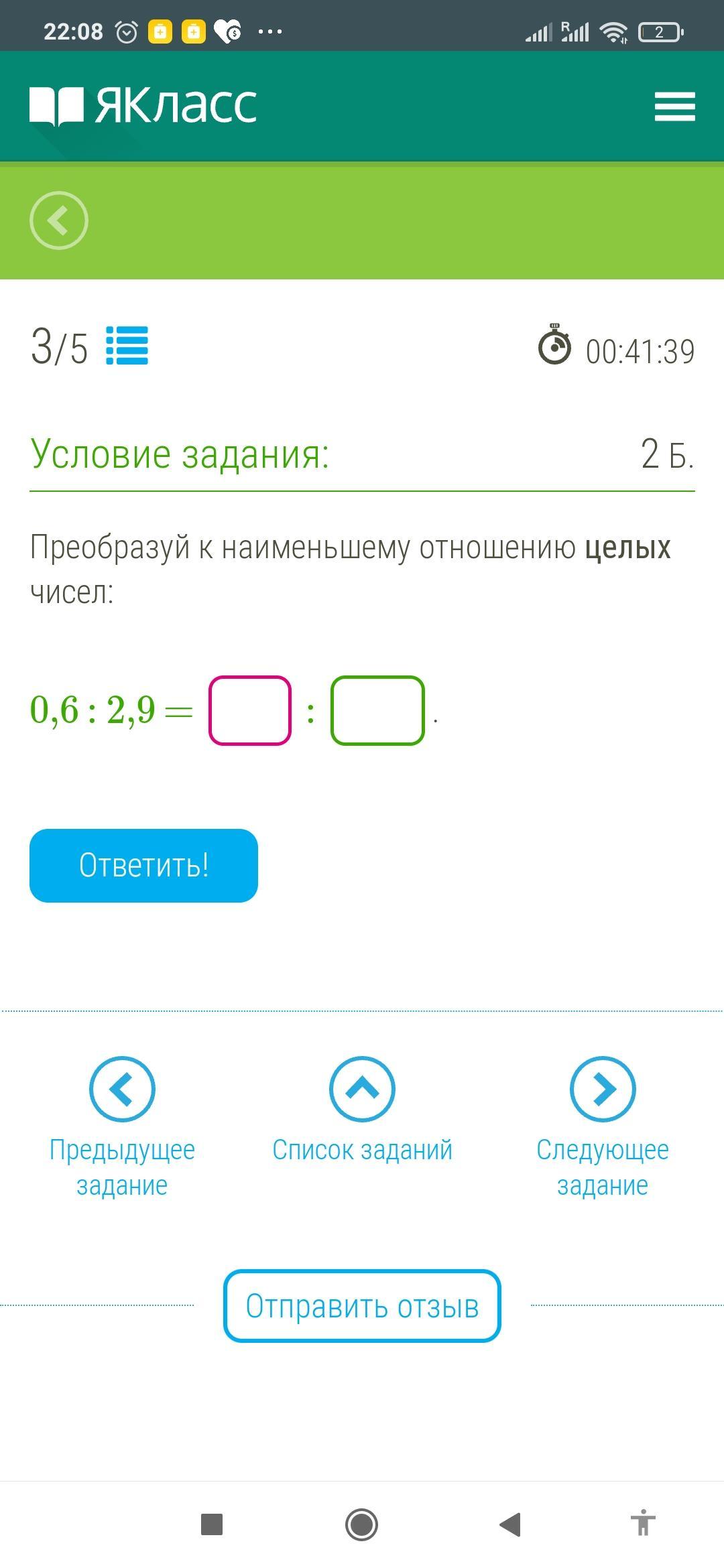Tap the back arrow in green bar
This screenshot has width=724, height=1568.
59,220
